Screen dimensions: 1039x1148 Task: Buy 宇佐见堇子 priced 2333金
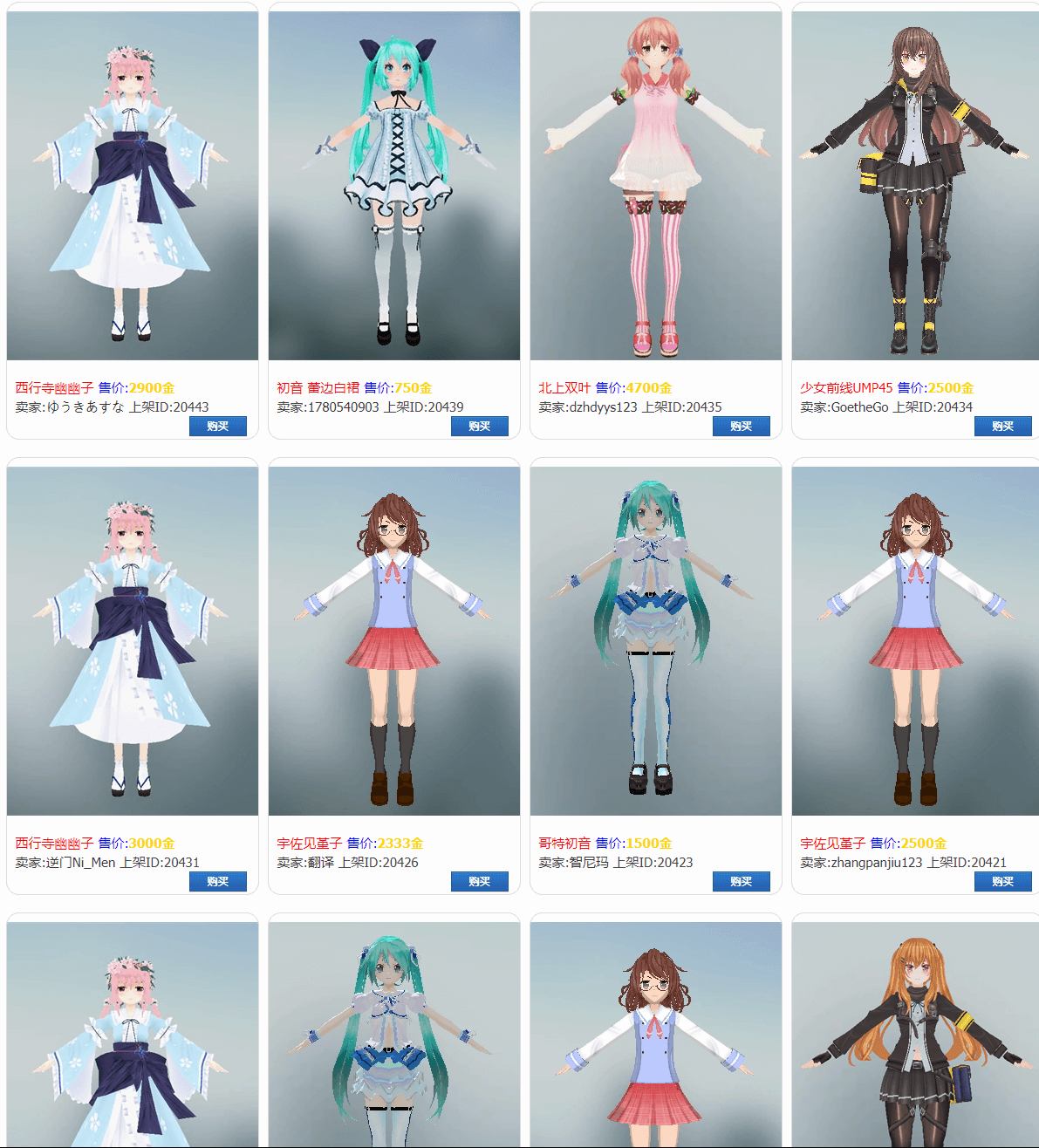point(479,881)
